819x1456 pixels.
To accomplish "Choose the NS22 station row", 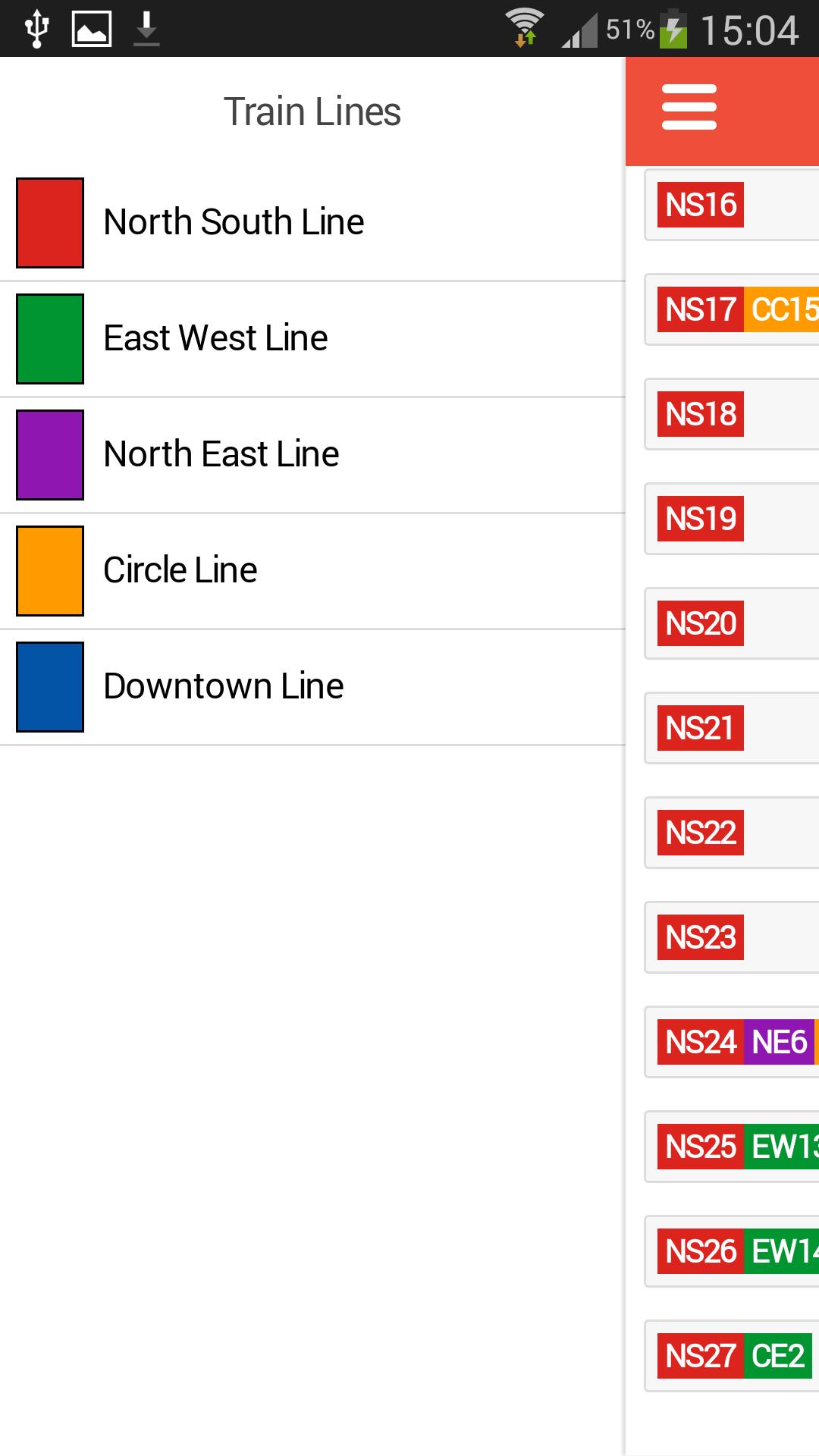I will pos(732,833).
